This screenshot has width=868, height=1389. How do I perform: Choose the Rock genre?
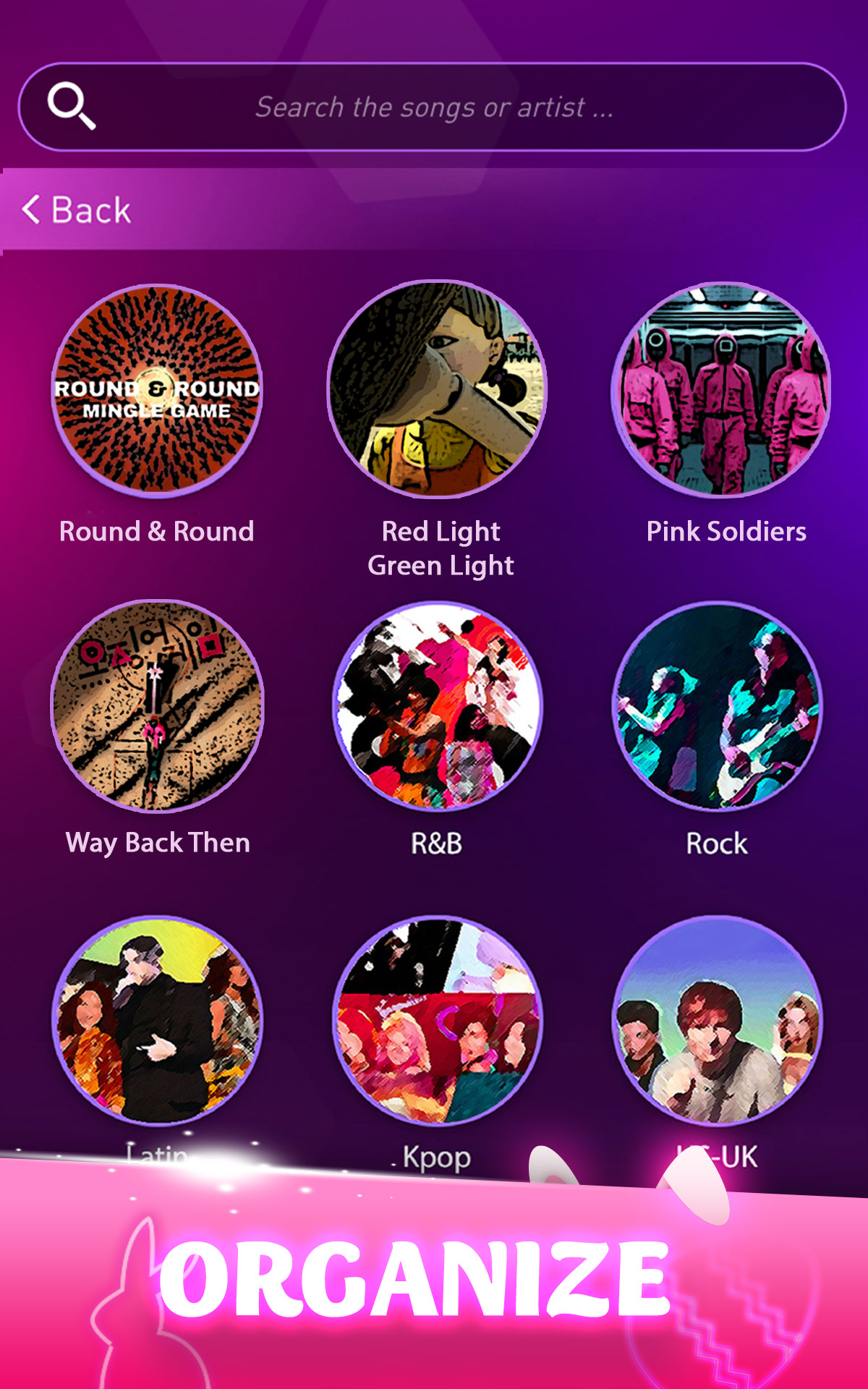717,706
